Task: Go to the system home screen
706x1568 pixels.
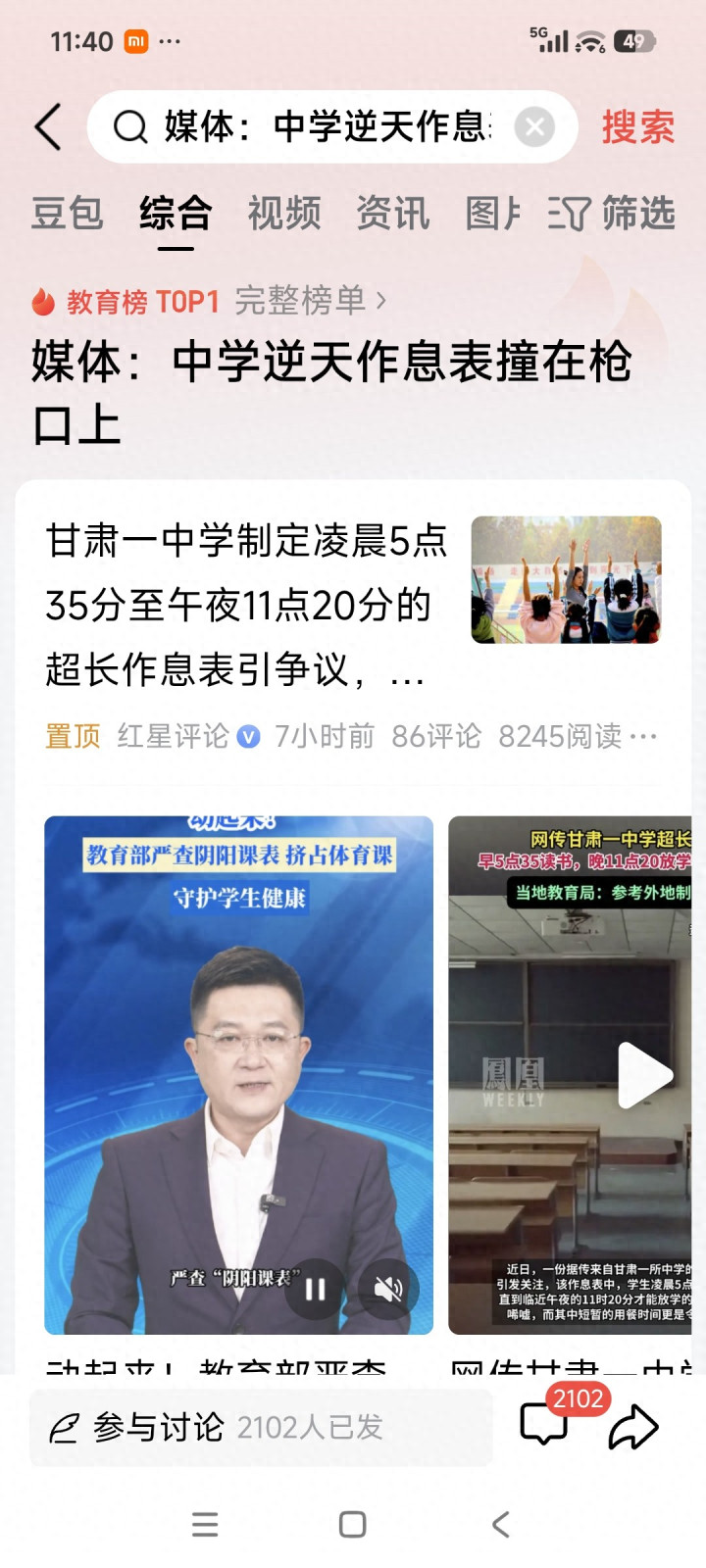Action: tap(352, 1524)
